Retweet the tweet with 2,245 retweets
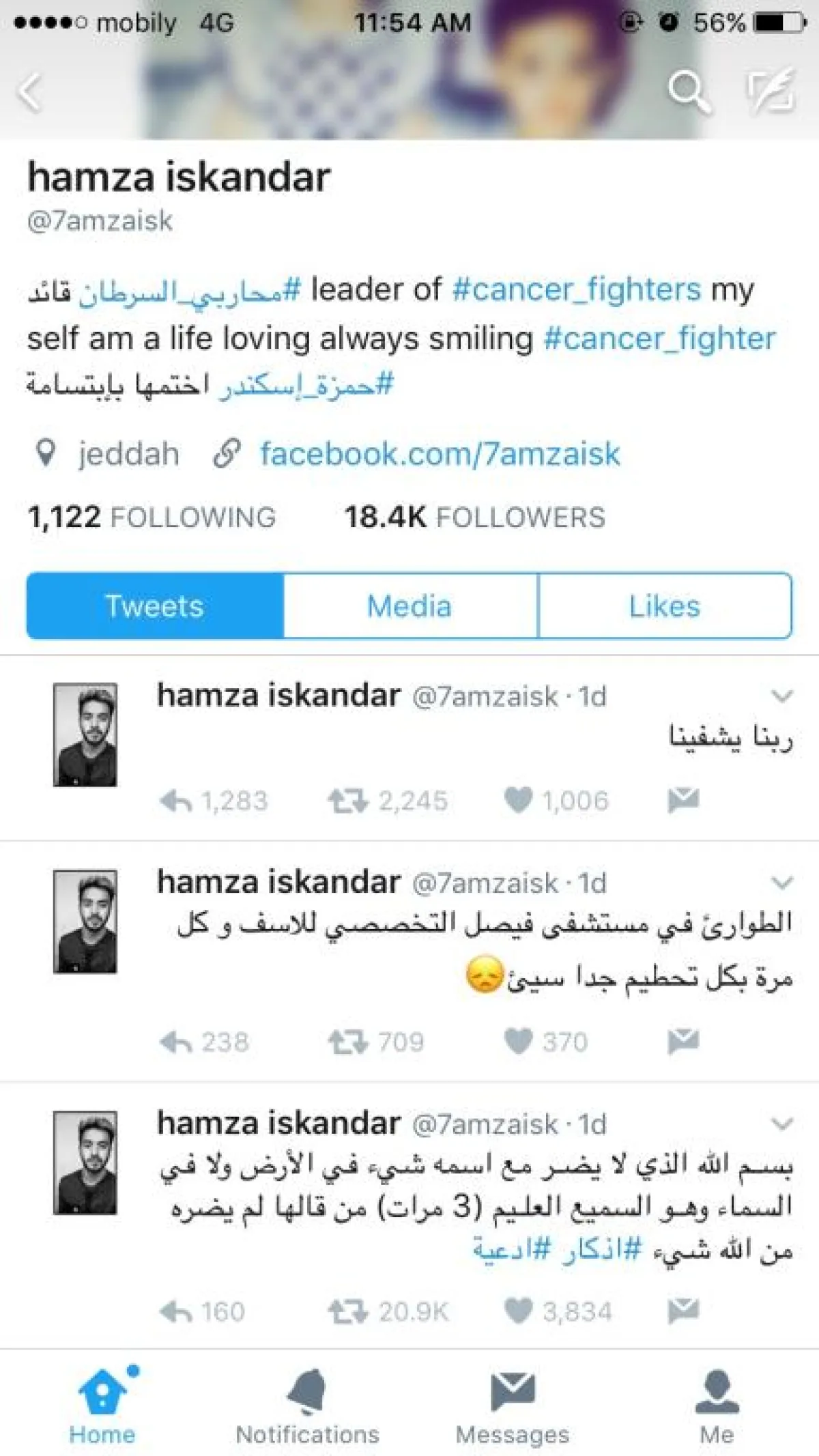The height and width of the screenshot is (1456, 819). coord(347,800)
